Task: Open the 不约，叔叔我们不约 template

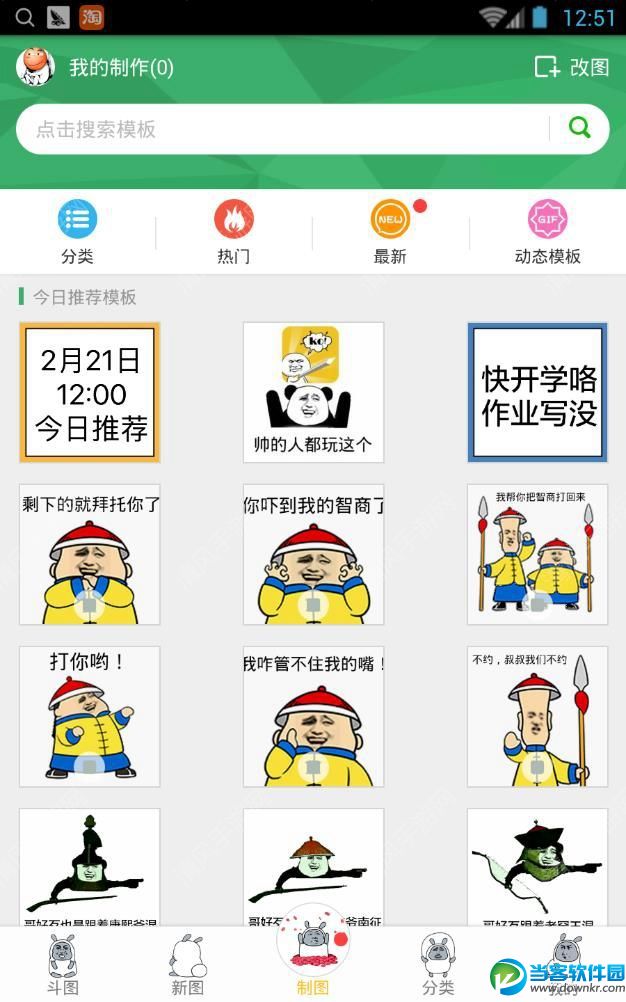Action: point(537,716)
